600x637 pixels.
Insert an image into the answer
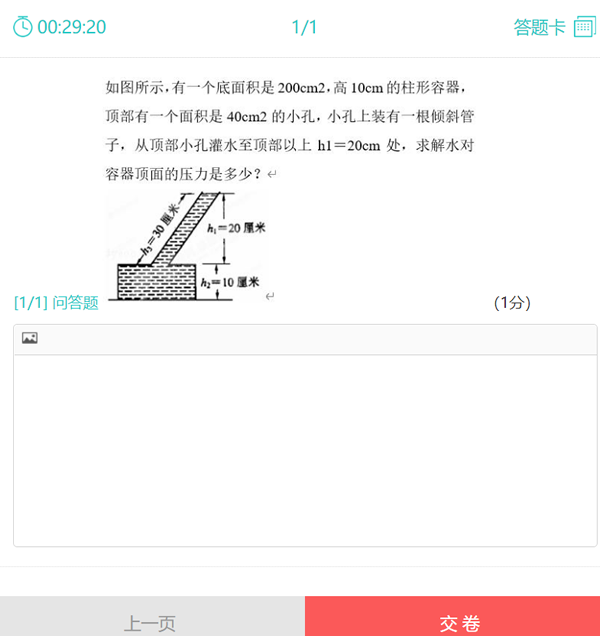[30, 339]
